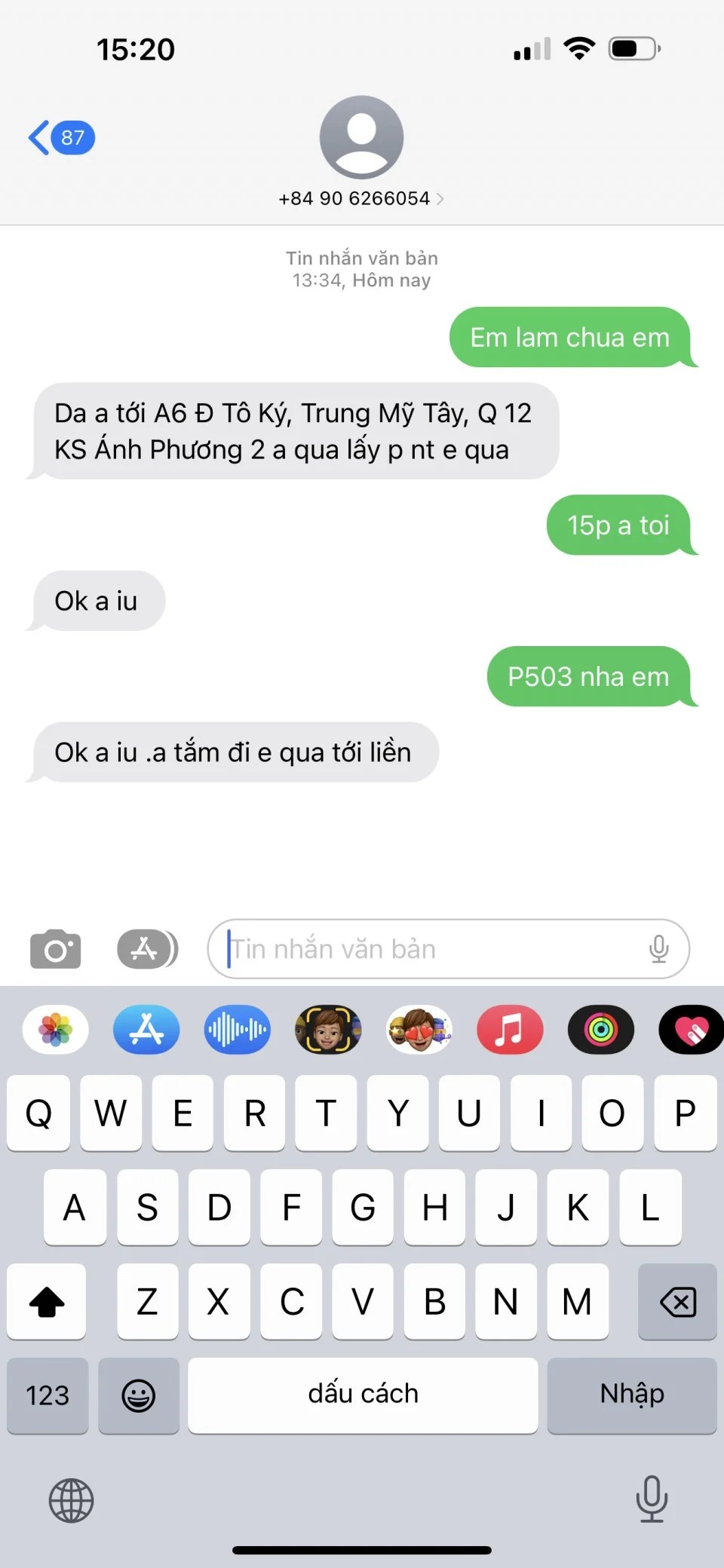This screenshot has width=724, height=1568.
Task: Tap the Nhập return key
Action: [632, 1395]
